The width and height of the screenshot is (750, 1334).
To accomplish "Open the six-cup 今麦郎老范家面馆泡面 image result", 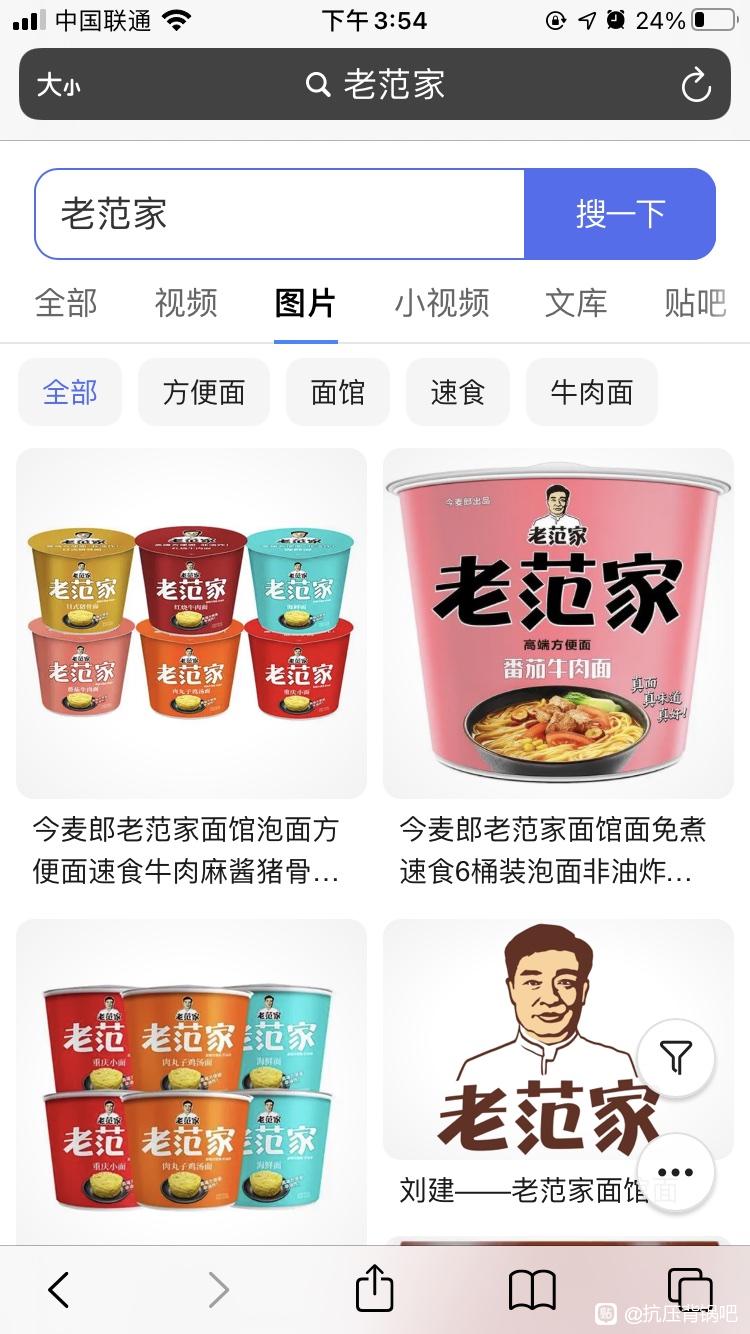I will tap(191, 622).
